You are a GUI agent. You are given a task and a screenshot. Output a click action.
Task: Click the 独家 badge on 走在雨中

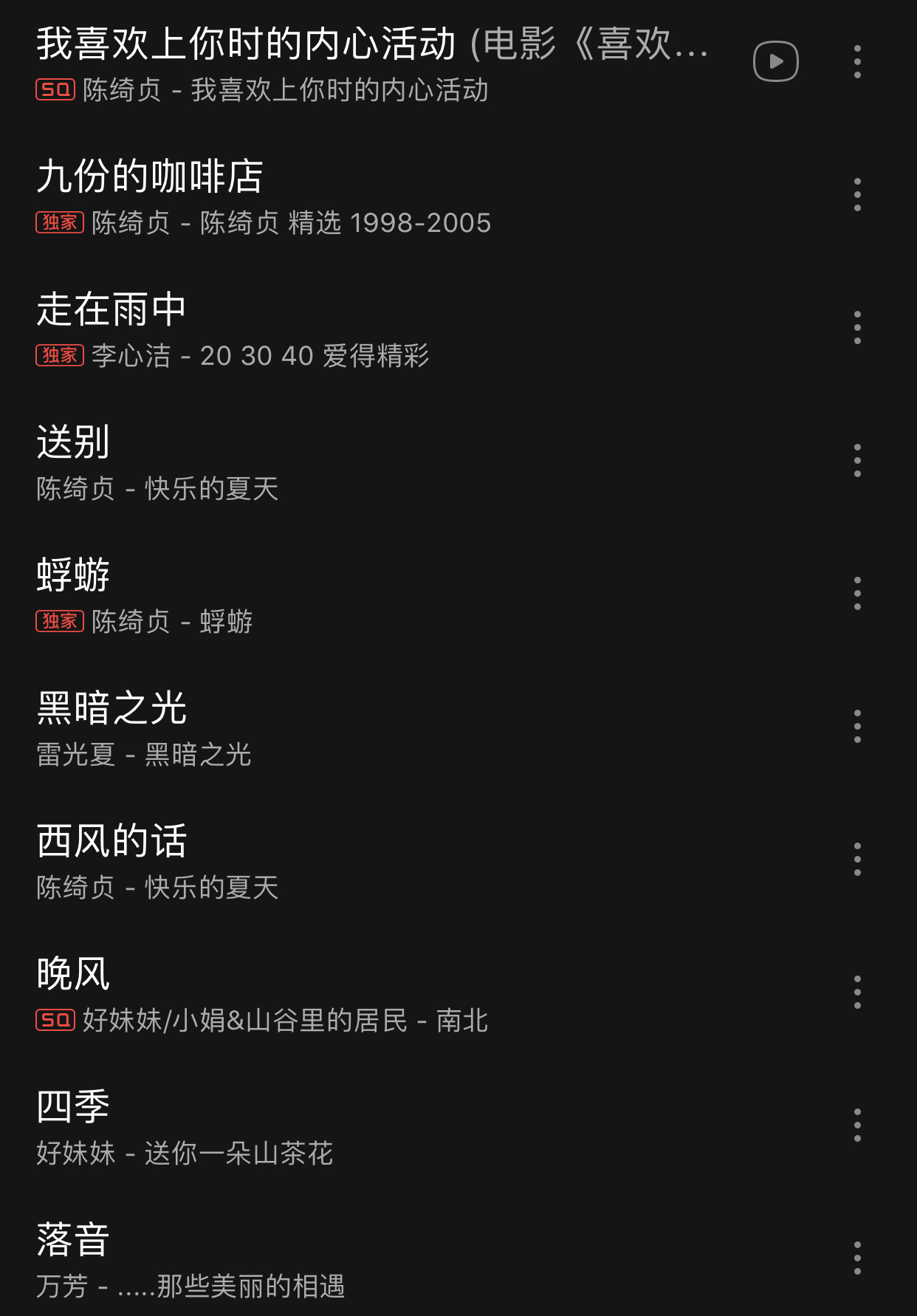pyautogui.click(x=60, y=357)
